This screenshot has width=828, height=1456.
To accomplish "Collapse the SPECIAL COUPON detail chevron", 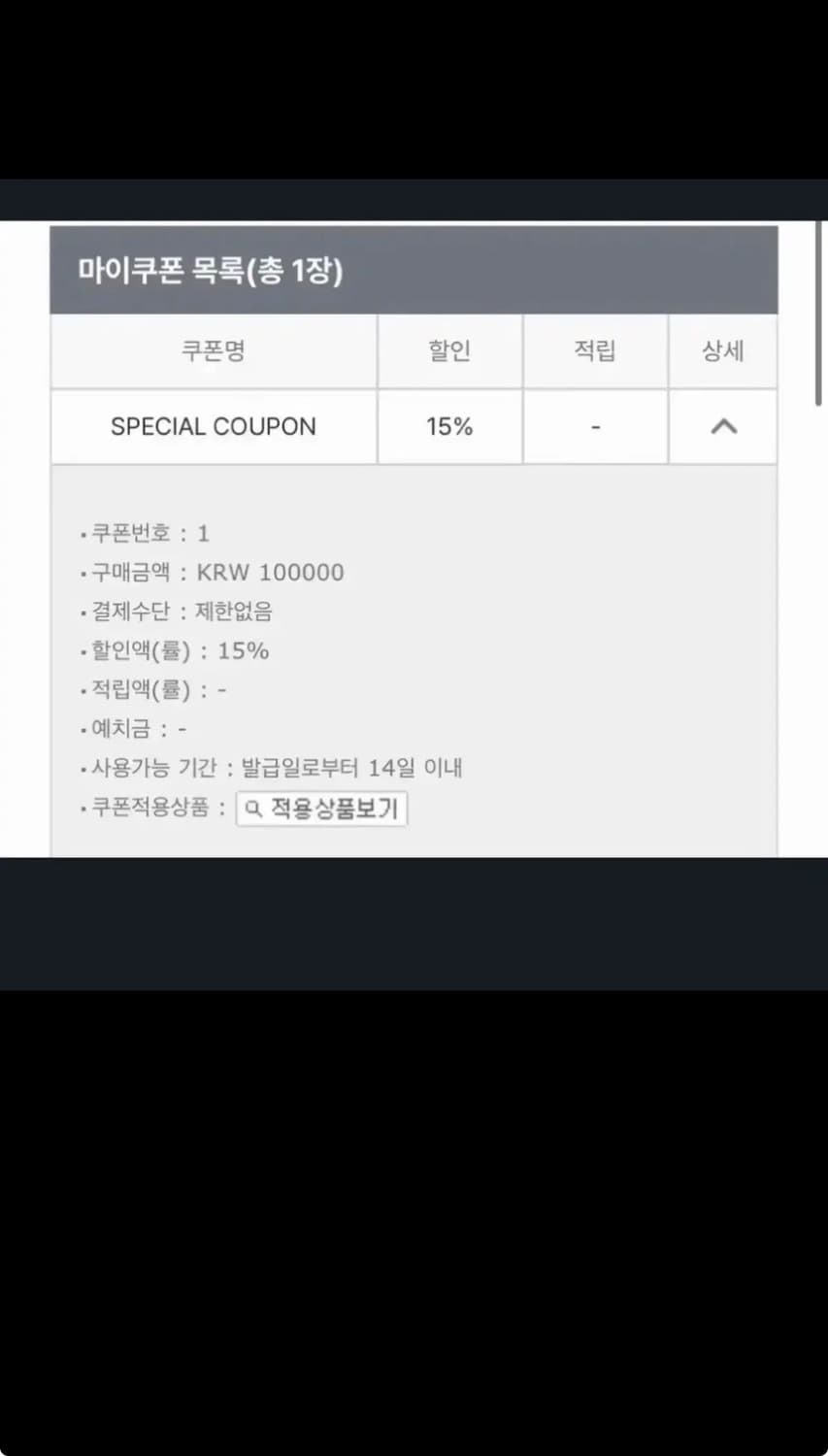I will point(722,426).
